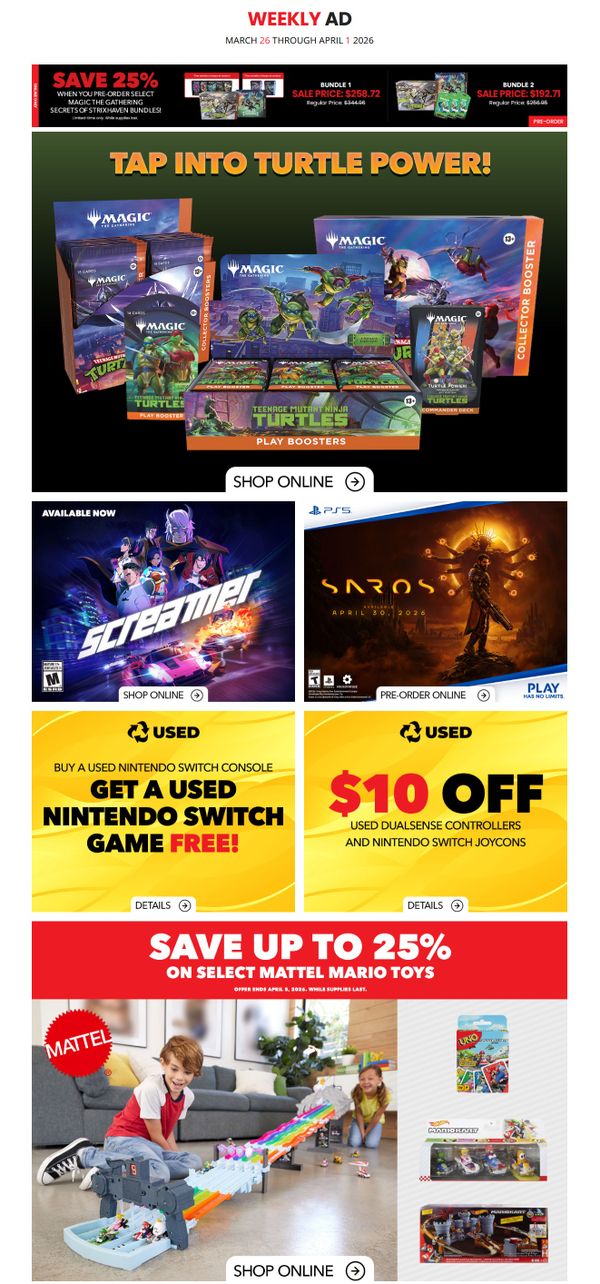Image resolution: width=600 pixels, height=1284 pixels.
Task: Tap Shop Online under Turtle Power banner
Action: (299, 481)
